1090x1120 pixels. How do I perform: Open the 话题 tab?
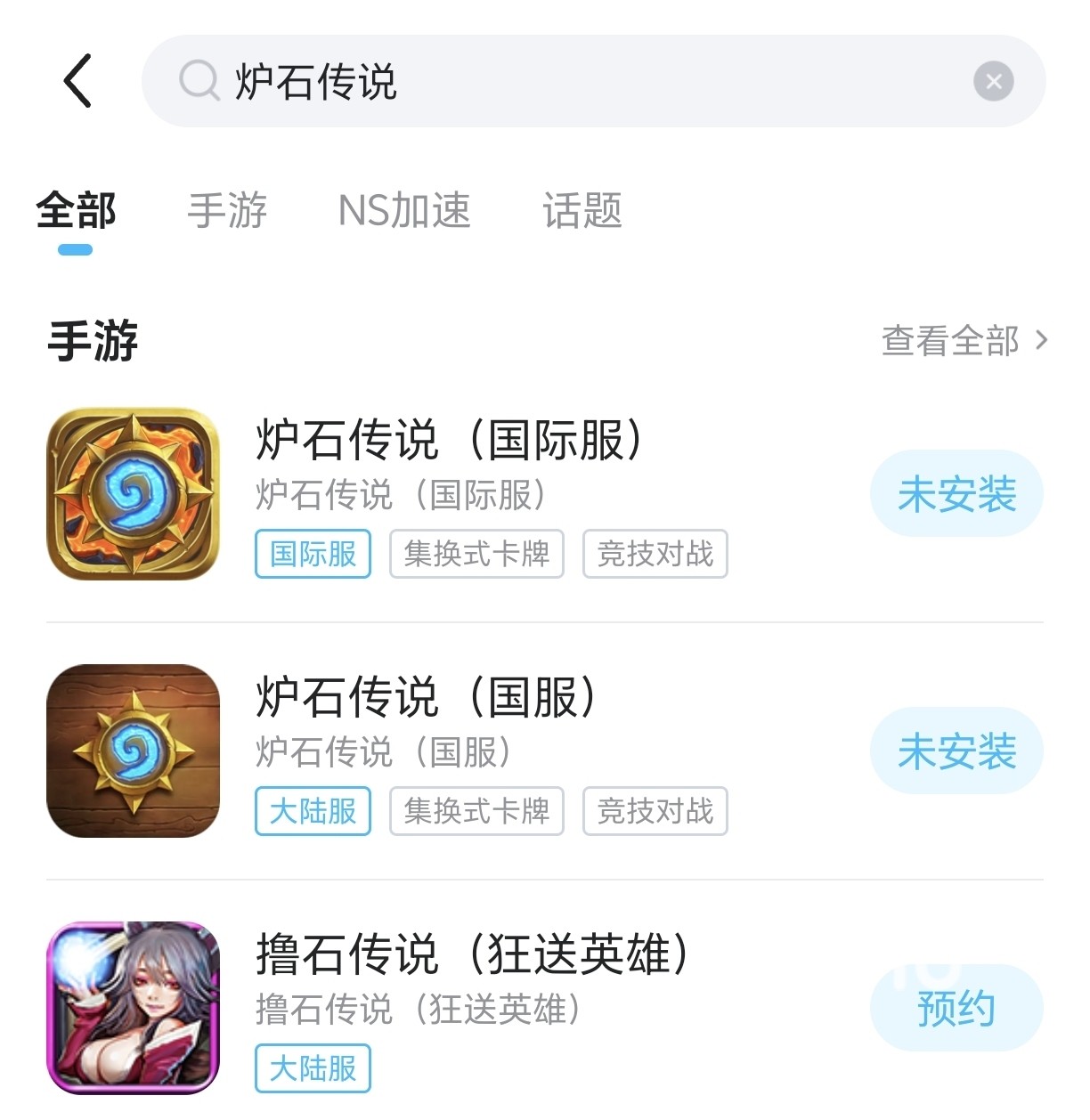click(582, 212)
